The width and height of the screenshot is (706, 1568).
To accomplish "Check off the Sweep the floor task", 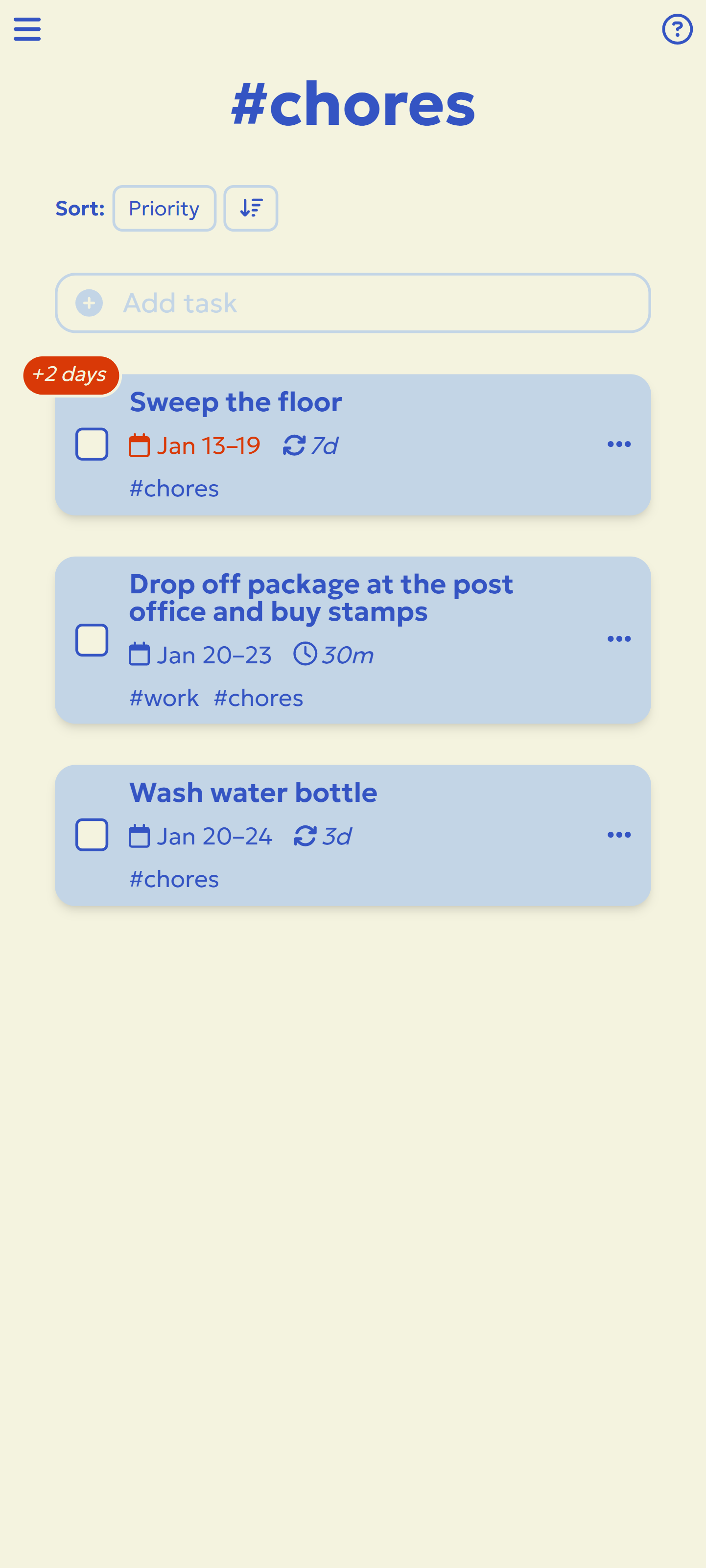I will point(92,445).
